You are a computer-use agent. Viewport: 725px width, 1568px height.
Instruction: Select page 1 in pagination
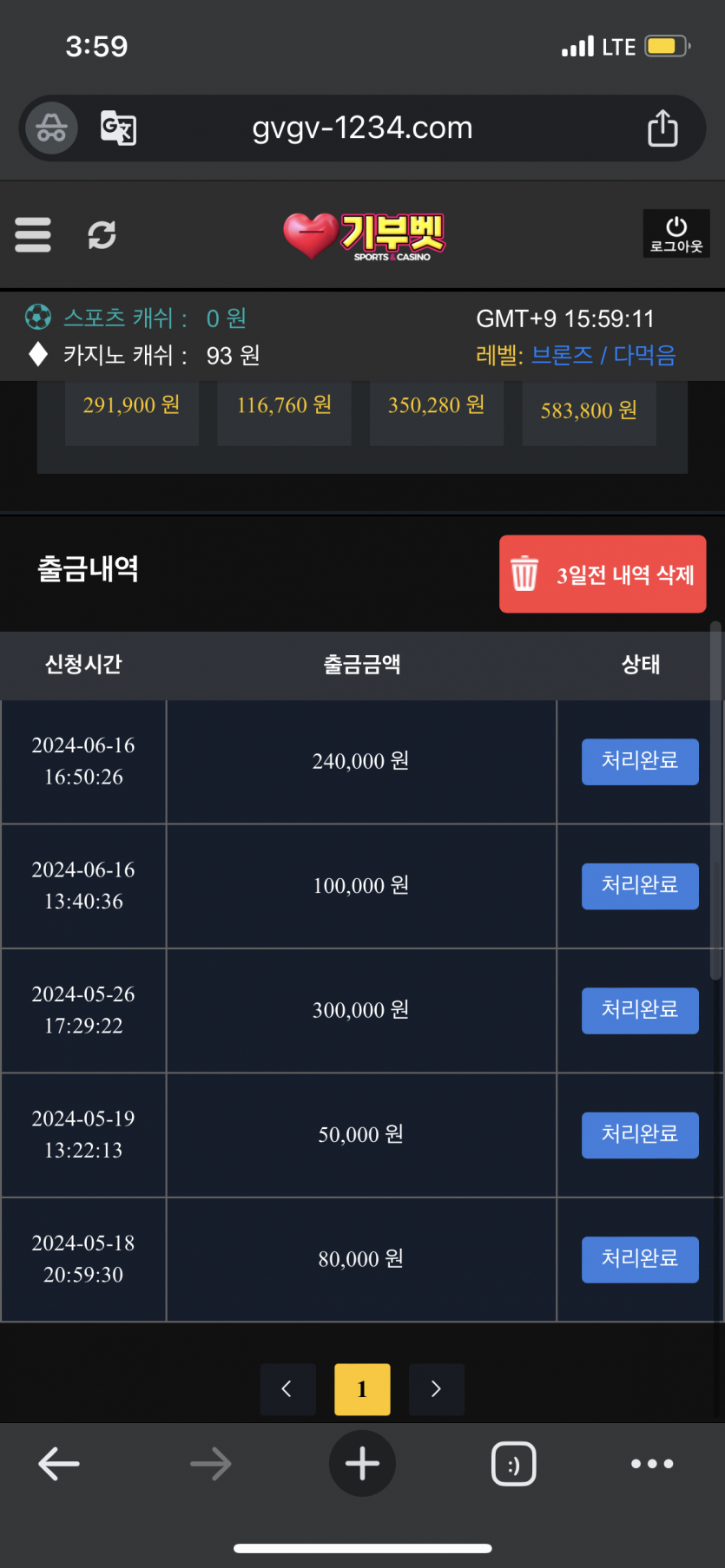[362, 1389]
